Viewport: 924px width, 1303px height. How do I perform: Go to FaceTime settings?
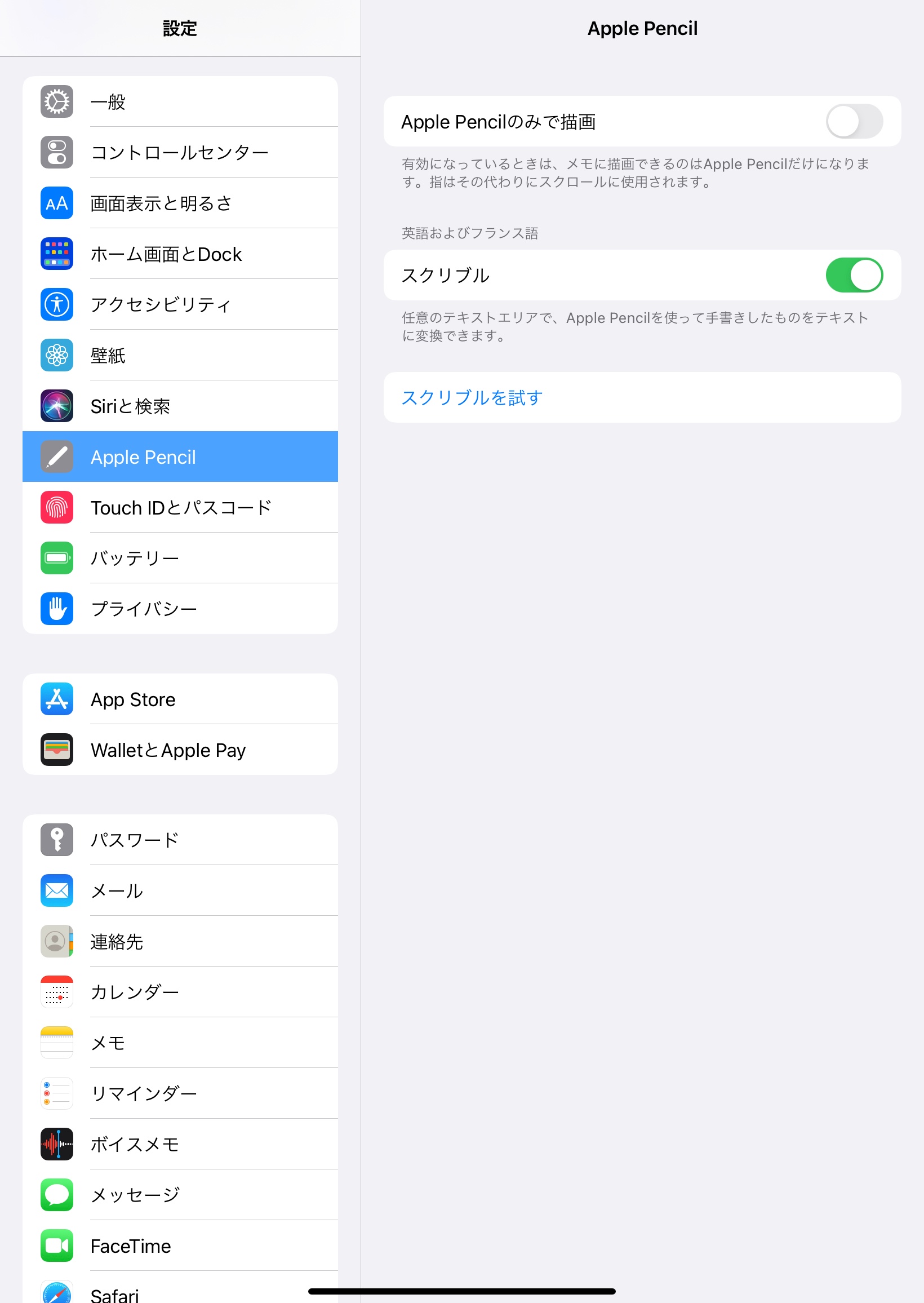click(180, 1246)
